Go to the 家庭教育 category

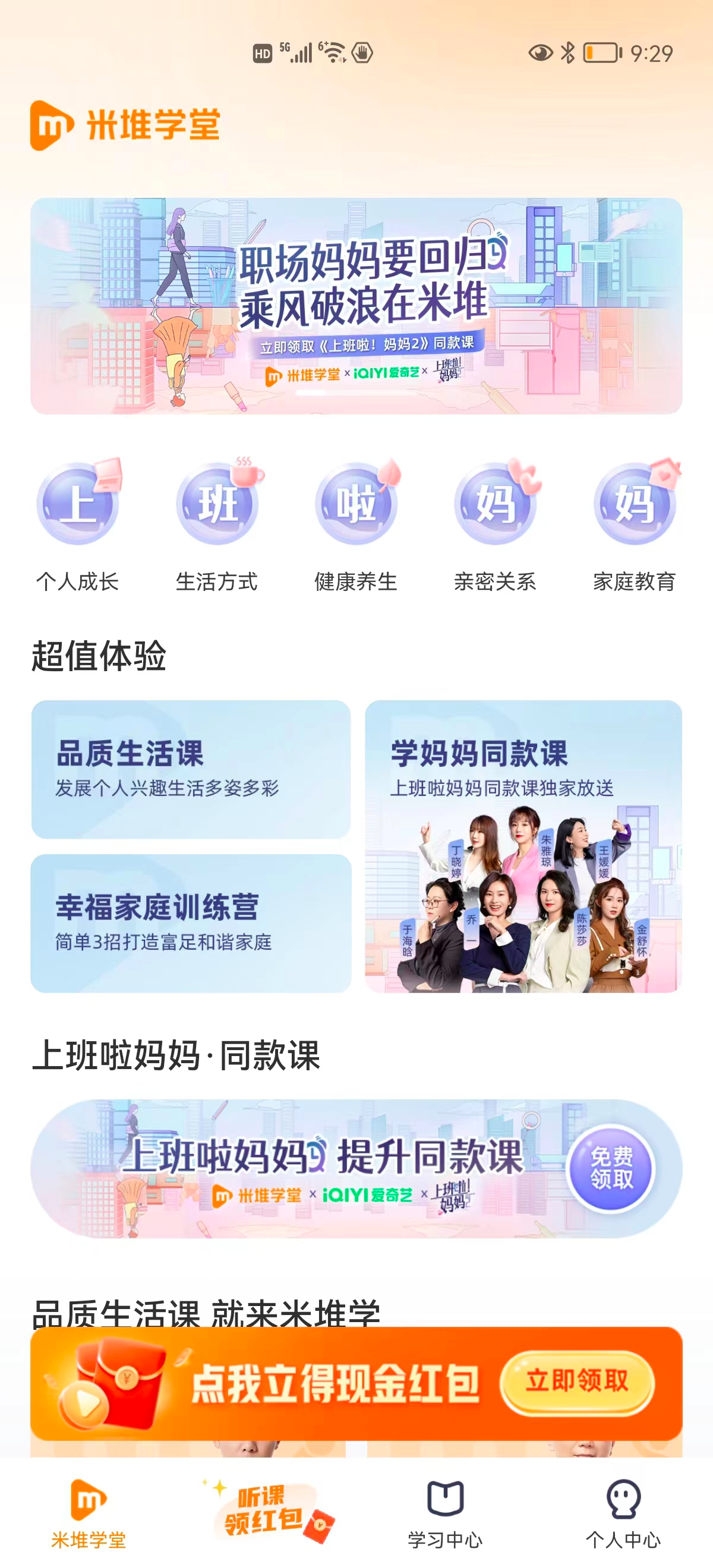coord(635,523)
